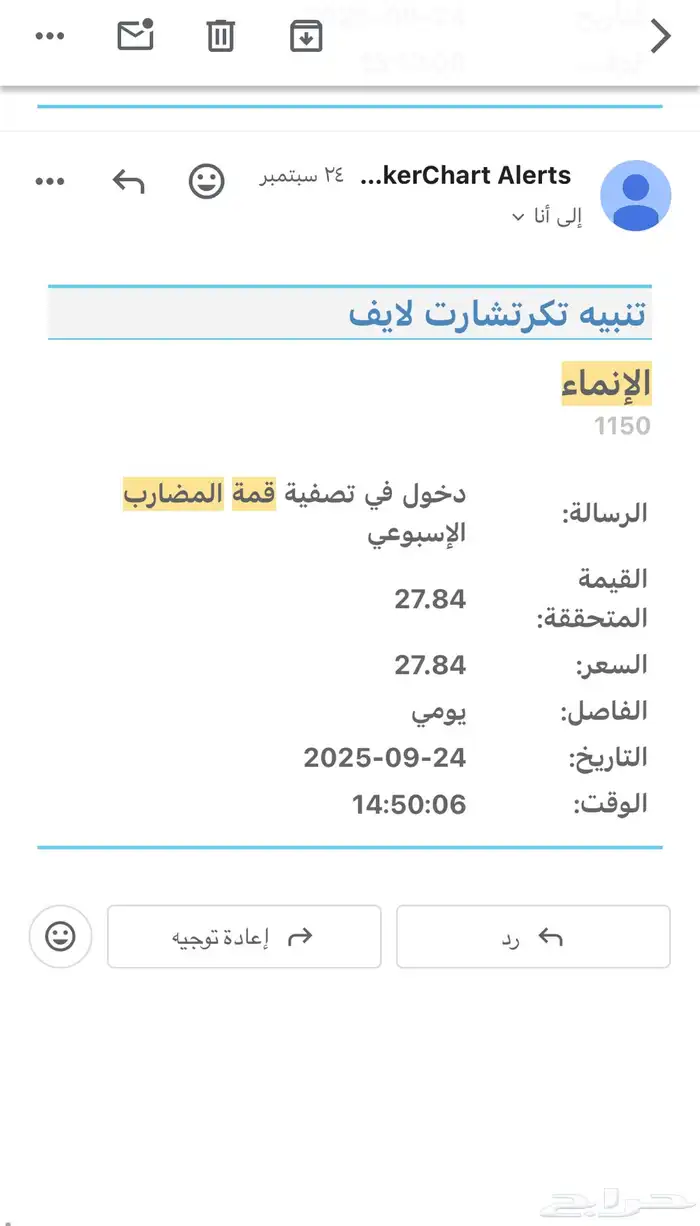Add emoji reaction from message header
The image size is (700, 1226).
click(x=207, y=181)
